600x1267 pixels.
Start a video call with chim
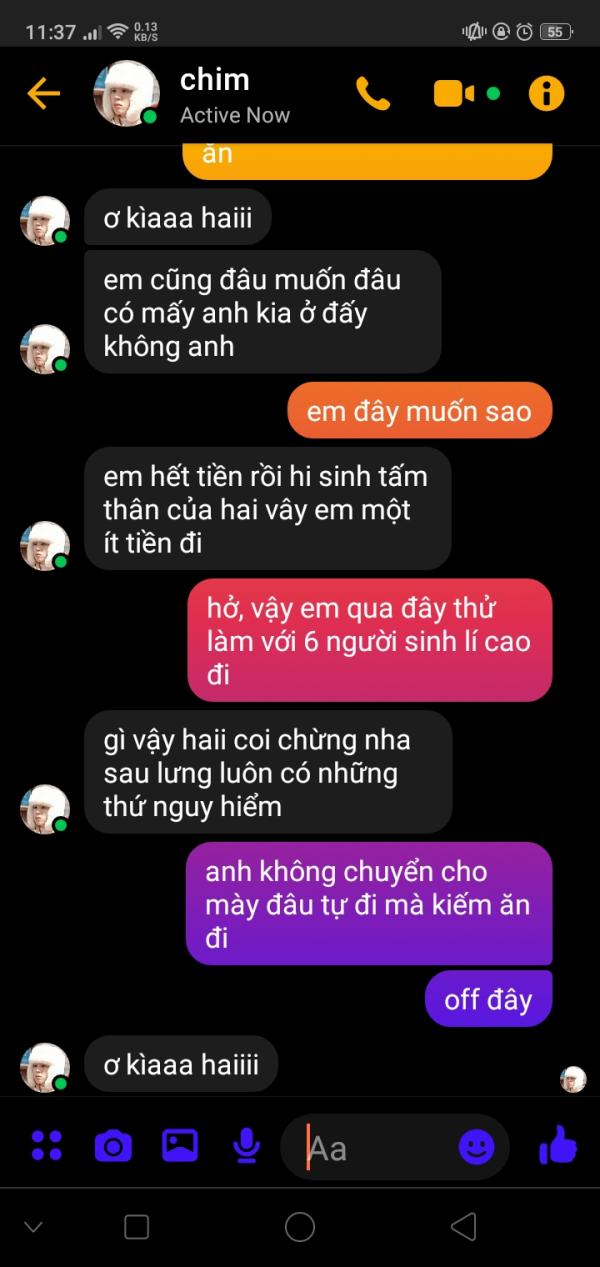point(455,94)
